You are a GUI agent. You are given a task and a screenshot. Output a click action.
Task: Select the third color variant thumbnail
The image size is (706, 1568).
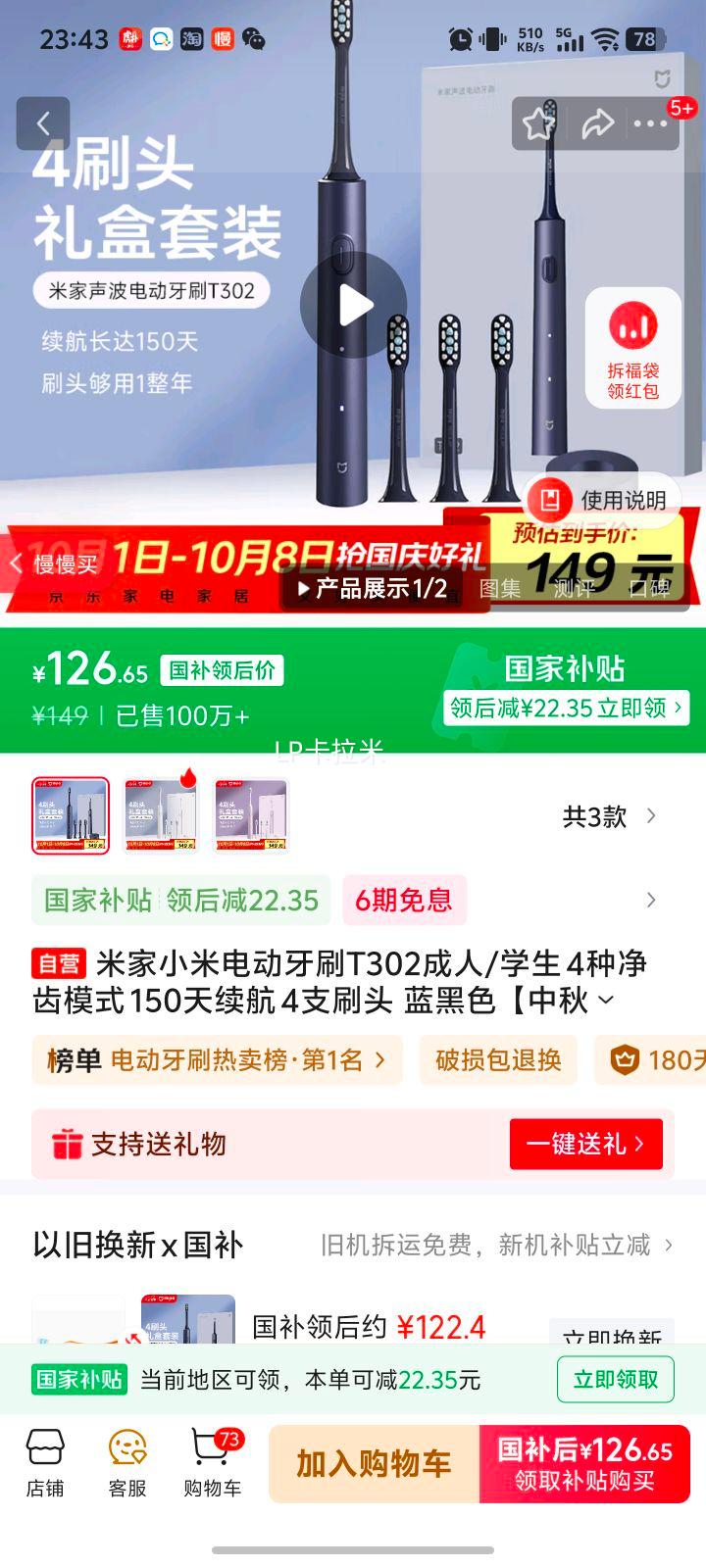(251, 815)
